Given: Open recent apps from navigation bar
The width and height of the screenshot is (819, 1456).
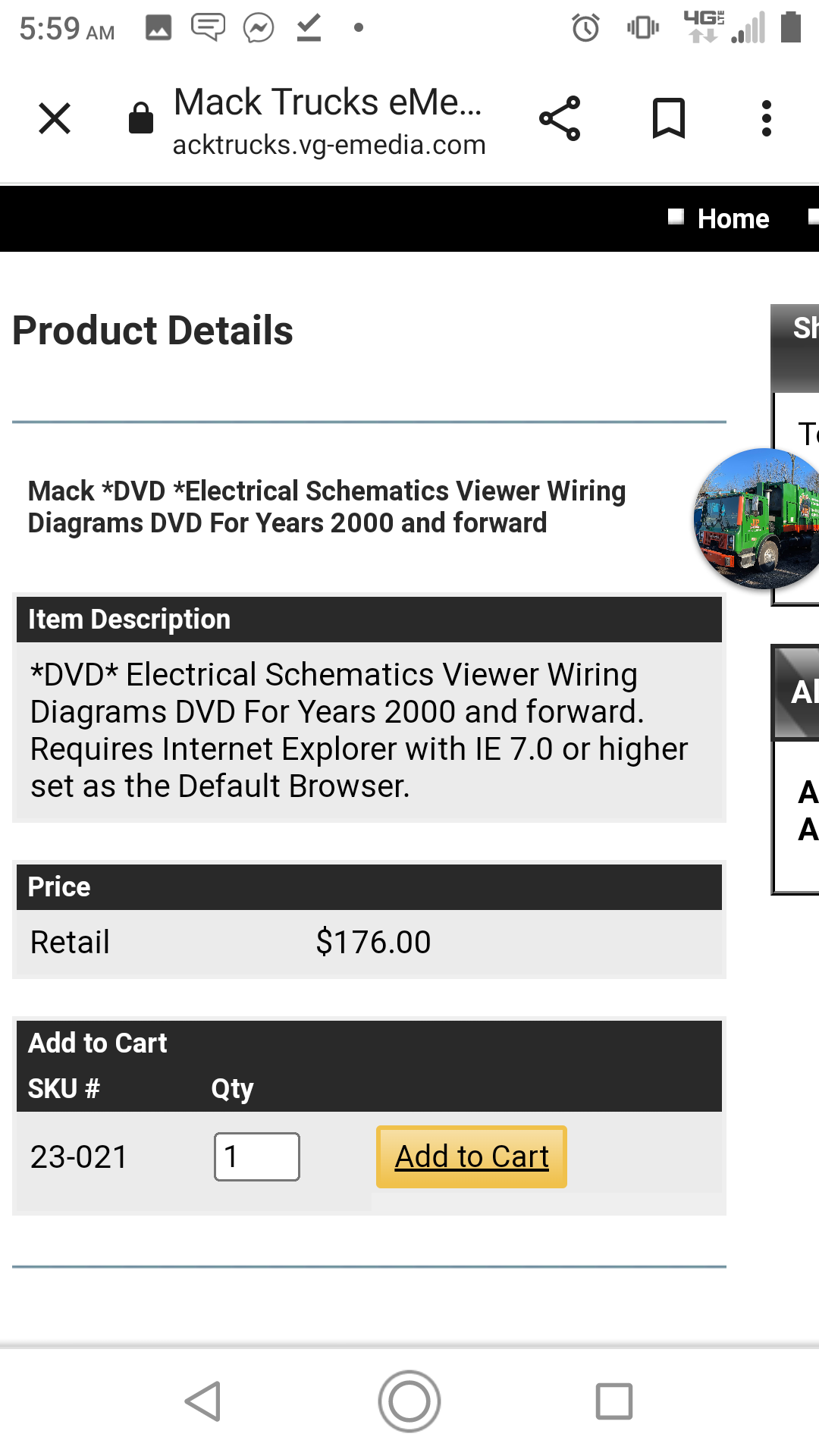Looking at the screenshot, I should [614, 1401].
